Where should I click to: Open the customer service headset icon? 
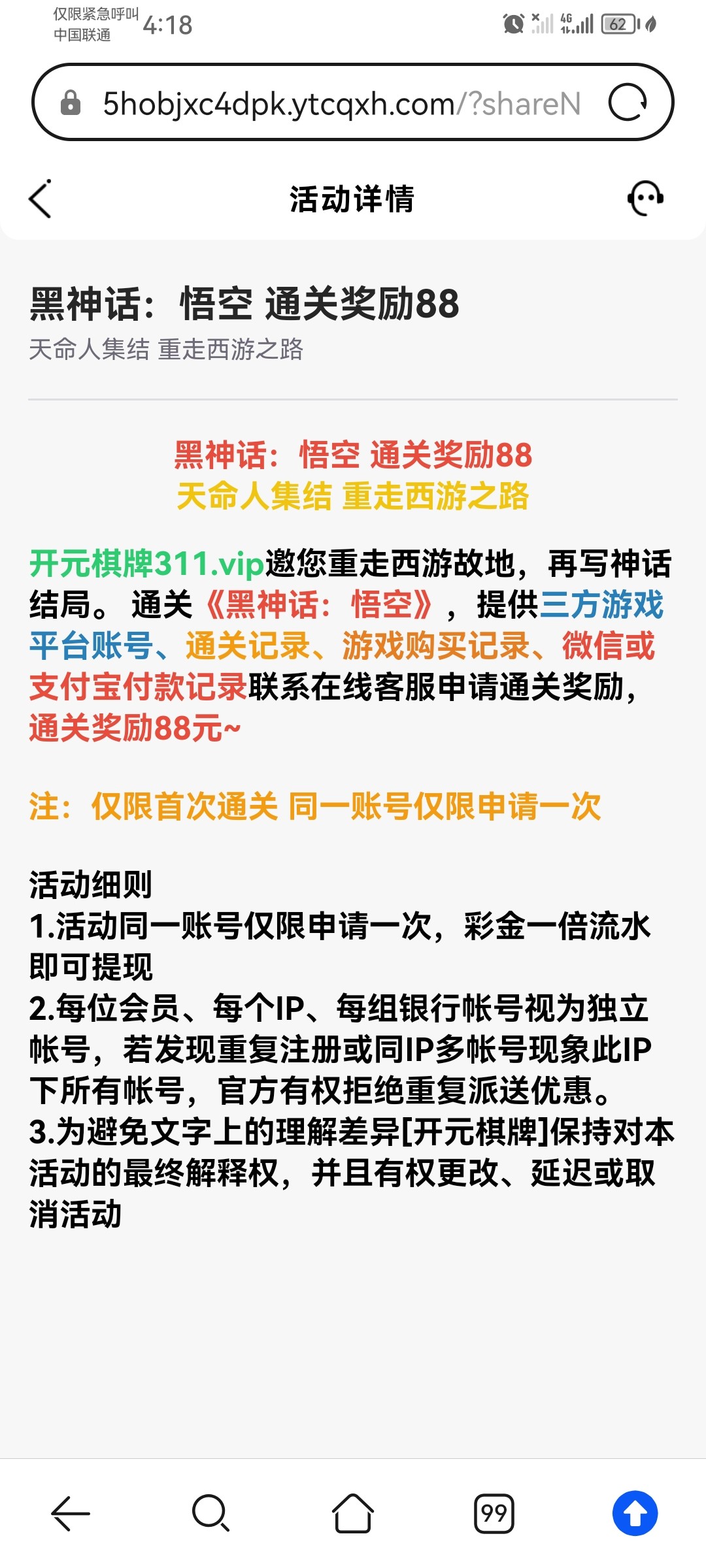[x=645, y=198]
